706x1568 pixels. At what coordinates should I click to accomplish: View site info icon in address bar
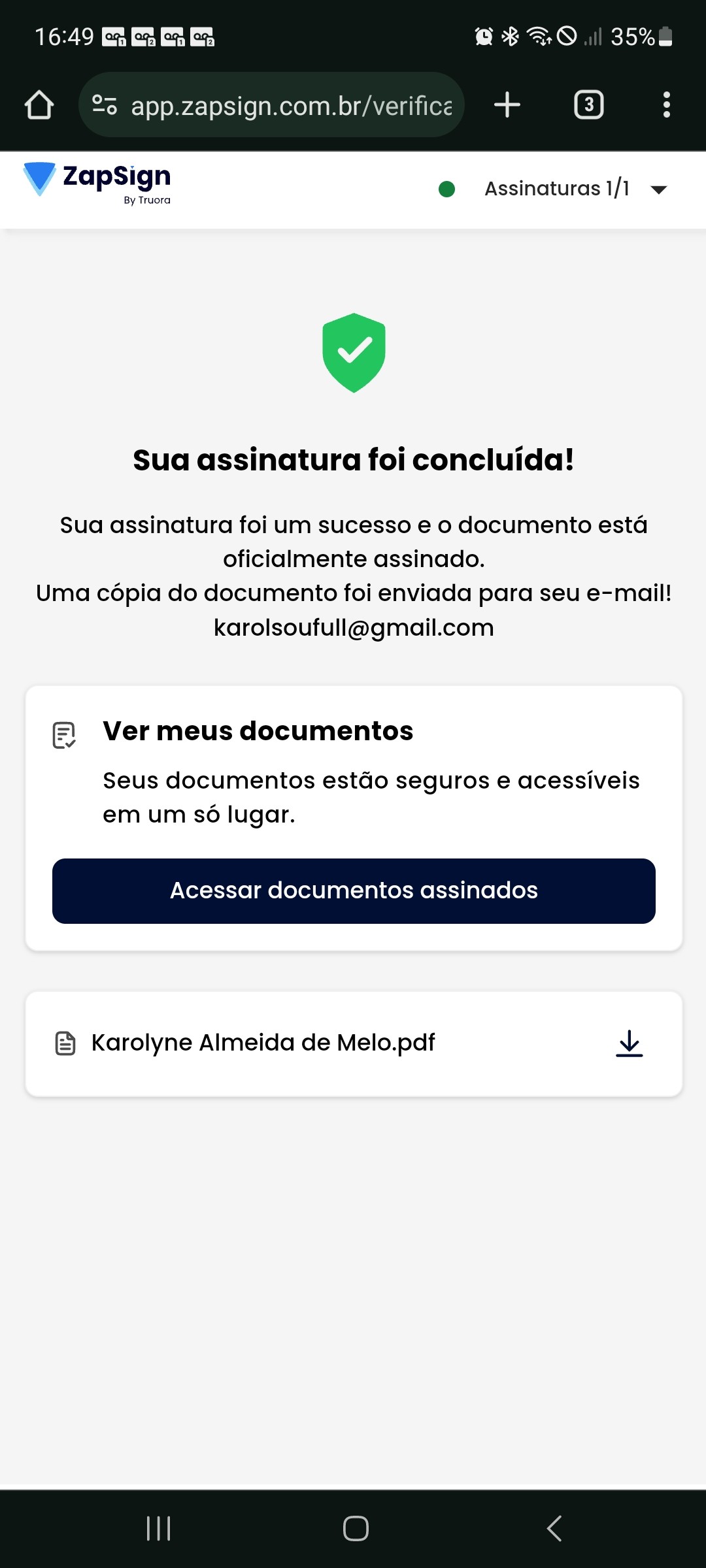coord(105,105)
